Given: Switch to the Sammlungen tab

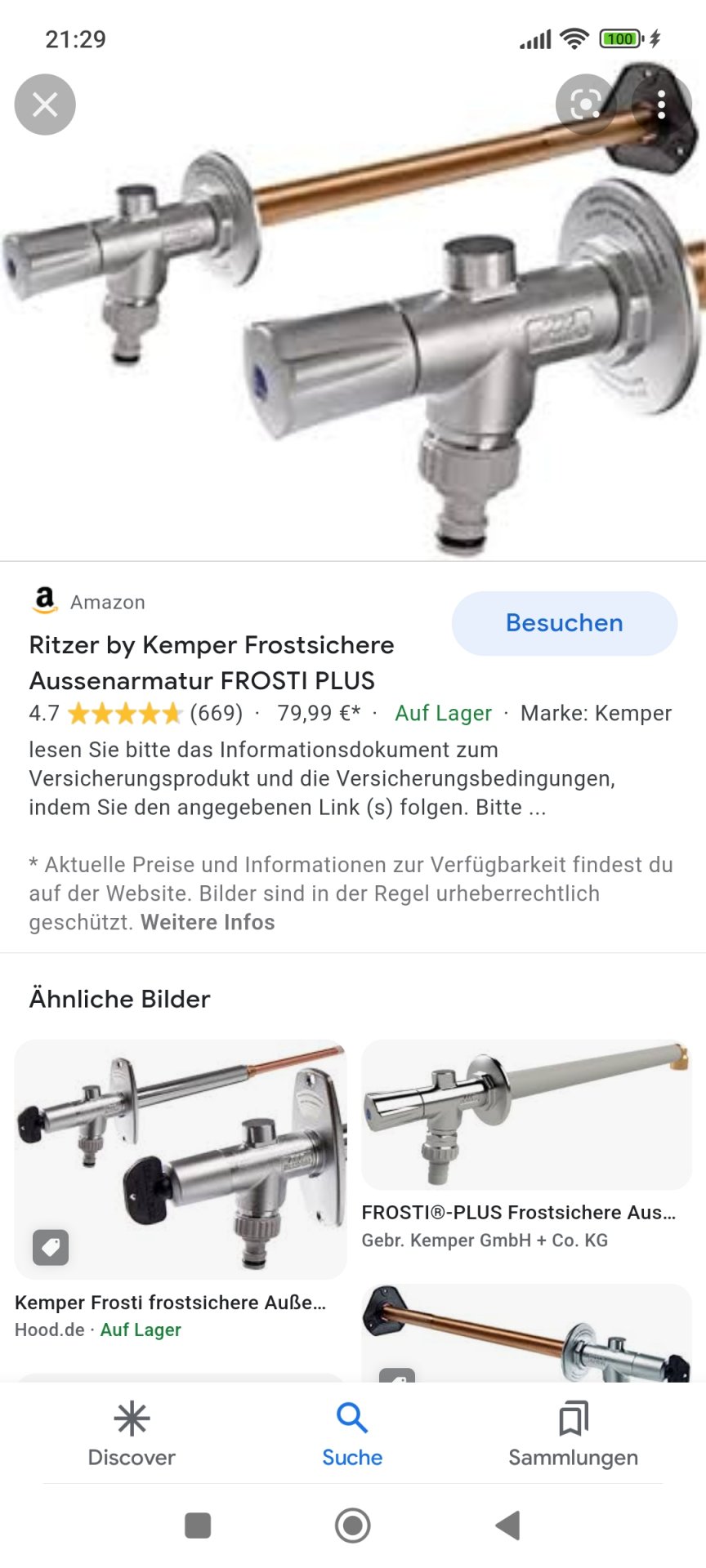Looking at the screenshot, I should (x=573, y=1435).
